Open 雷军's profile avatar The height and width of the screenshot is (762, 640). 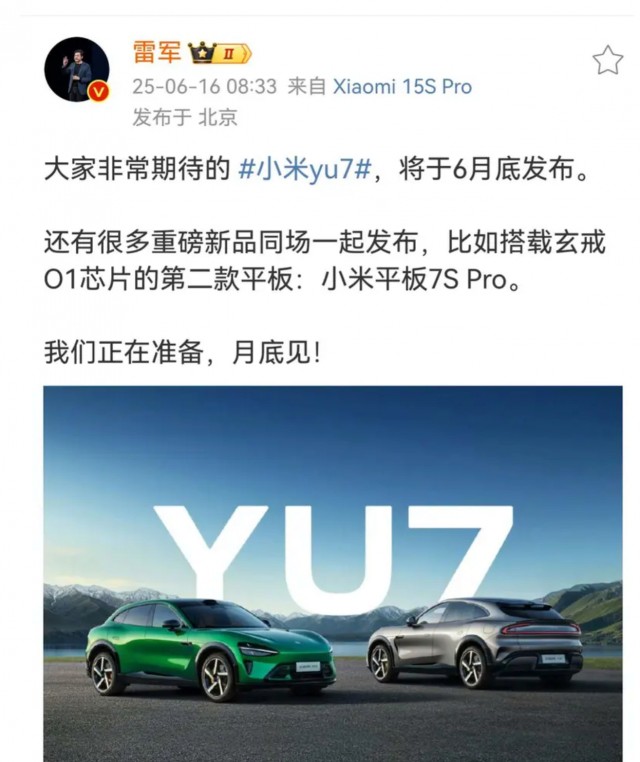tap(77, 69)
